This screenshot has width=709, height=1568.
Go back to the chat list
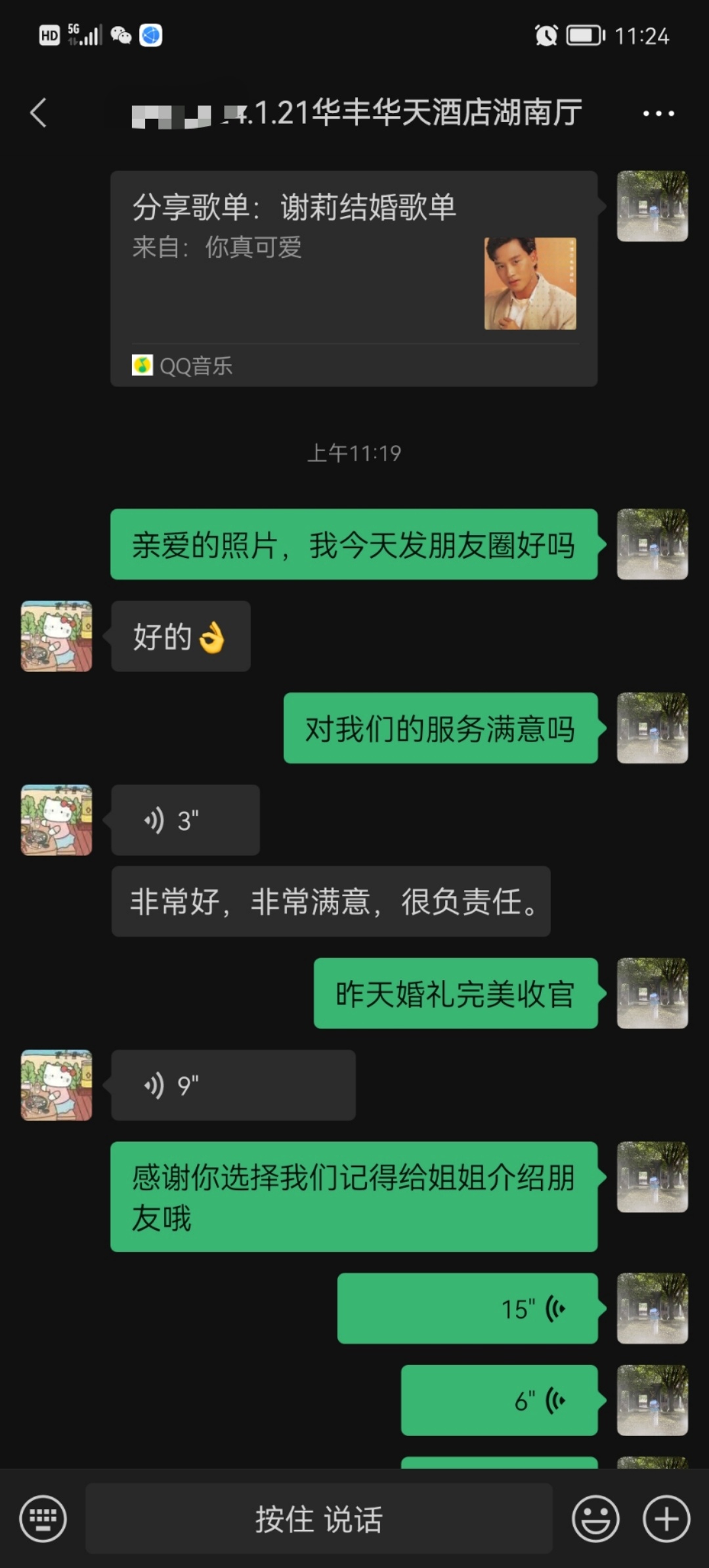pyautogui.click(x=39, y=112)
